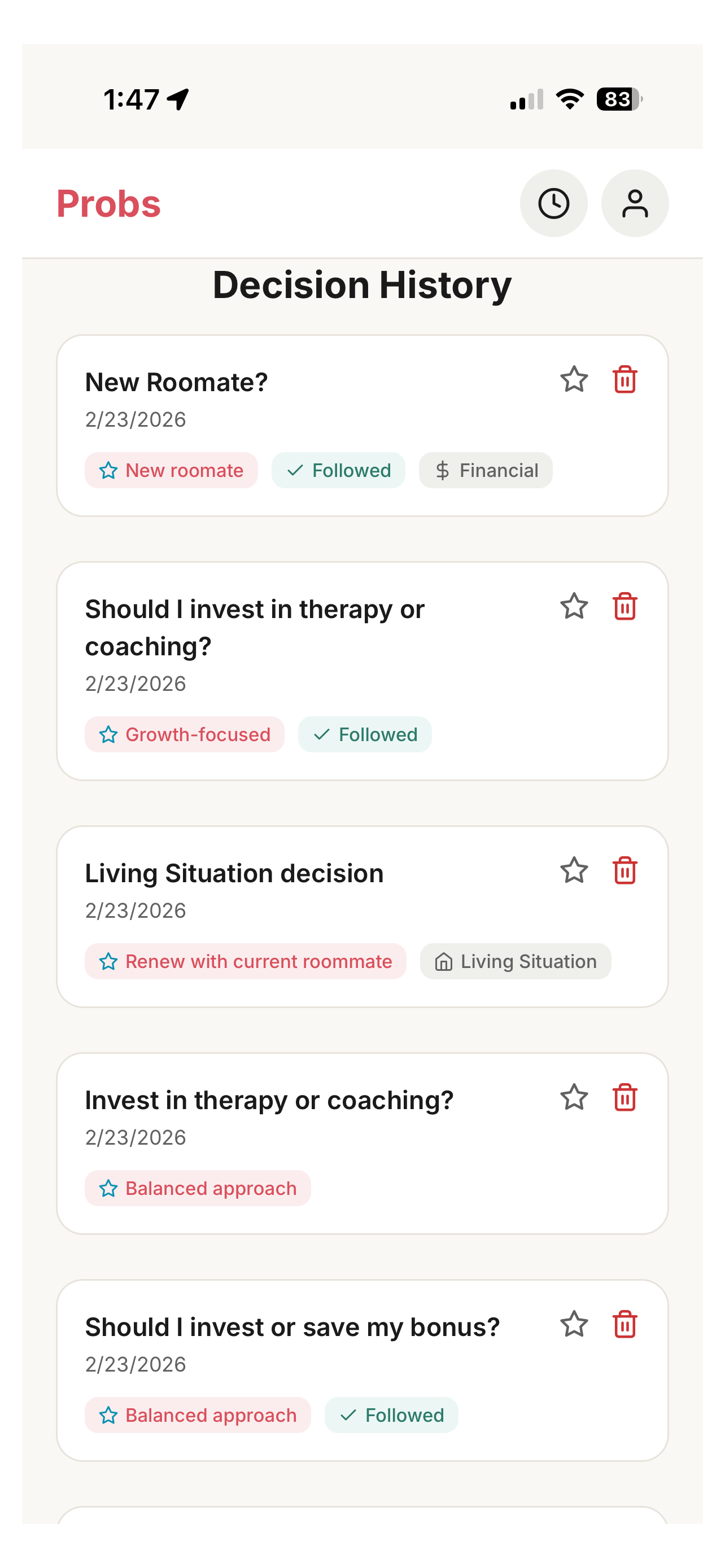Image resolution: width=725 pixels, height=1568 pixels.
Task: Star the "New Roomate?" decision
Action: (x=574, y=379)
